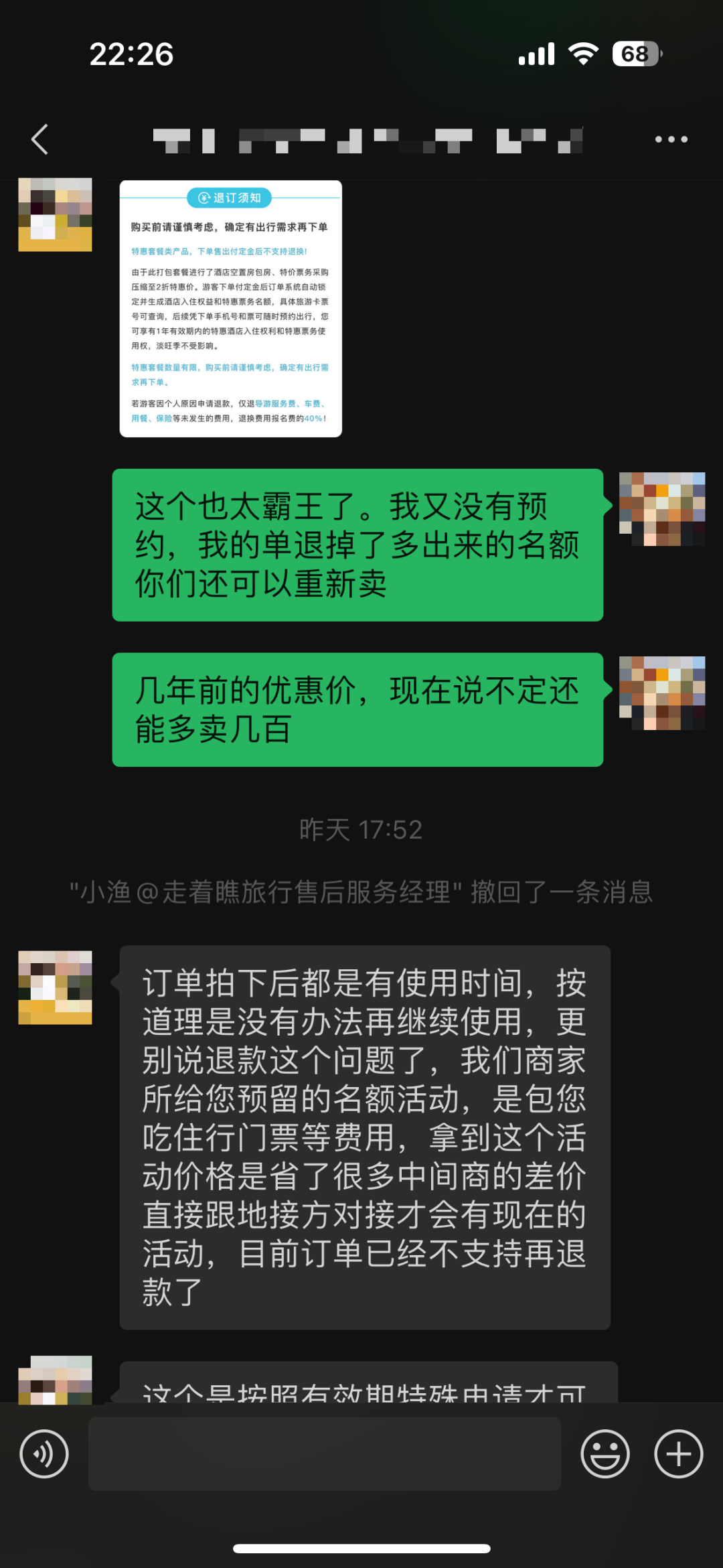Screen dimensions: 723x1568
Task: Open the emoji sticker panel
Action: (x=605, y=1454)
